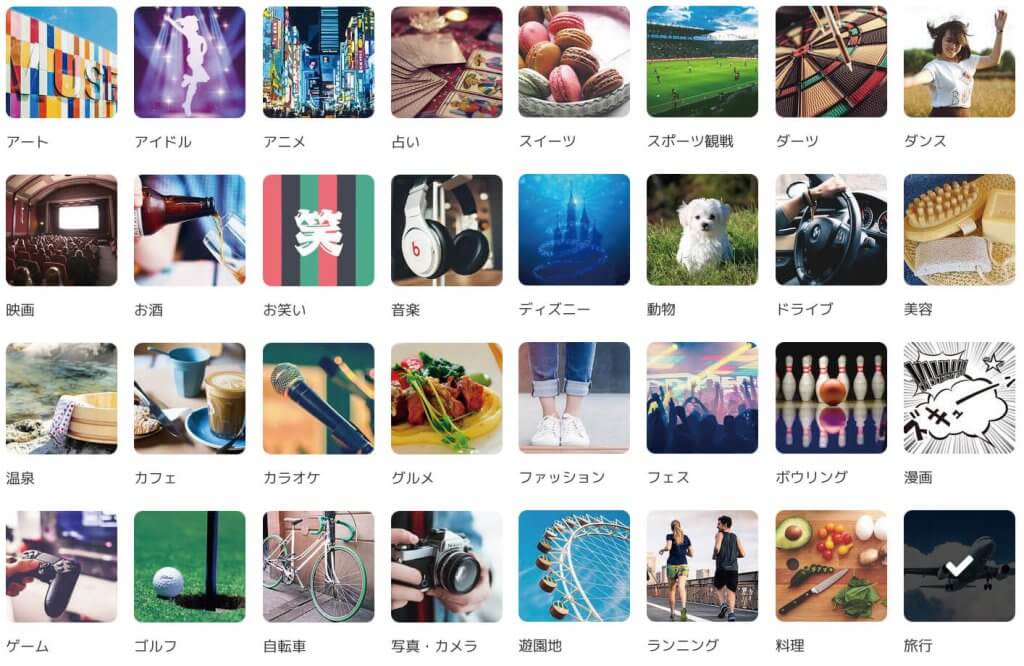Image resolution: width=1024 pixels, height=666 pixels.
Task: Pick the アニメ tile
Action: (318, 62)
